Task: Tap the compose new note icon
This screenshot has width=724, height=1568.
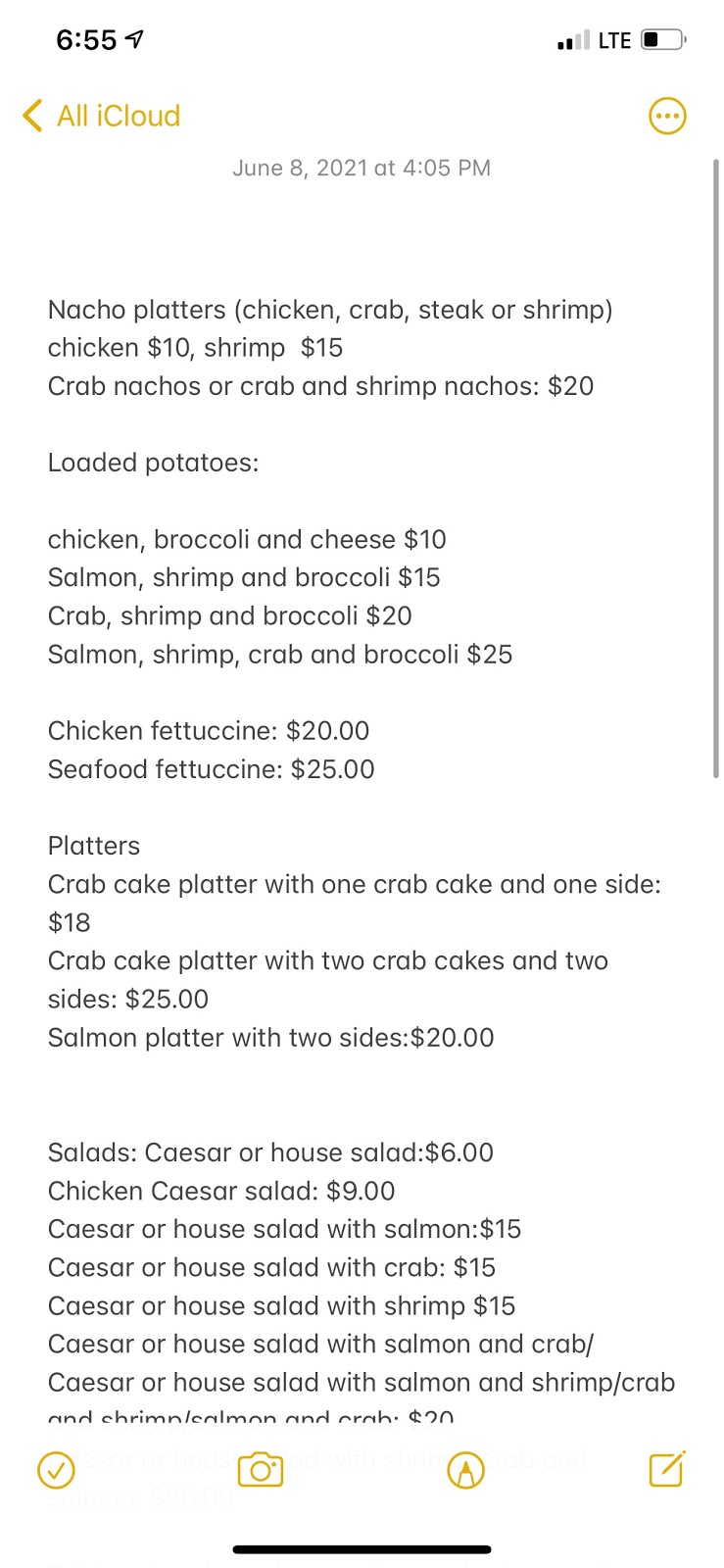Action: [665, 1470]
